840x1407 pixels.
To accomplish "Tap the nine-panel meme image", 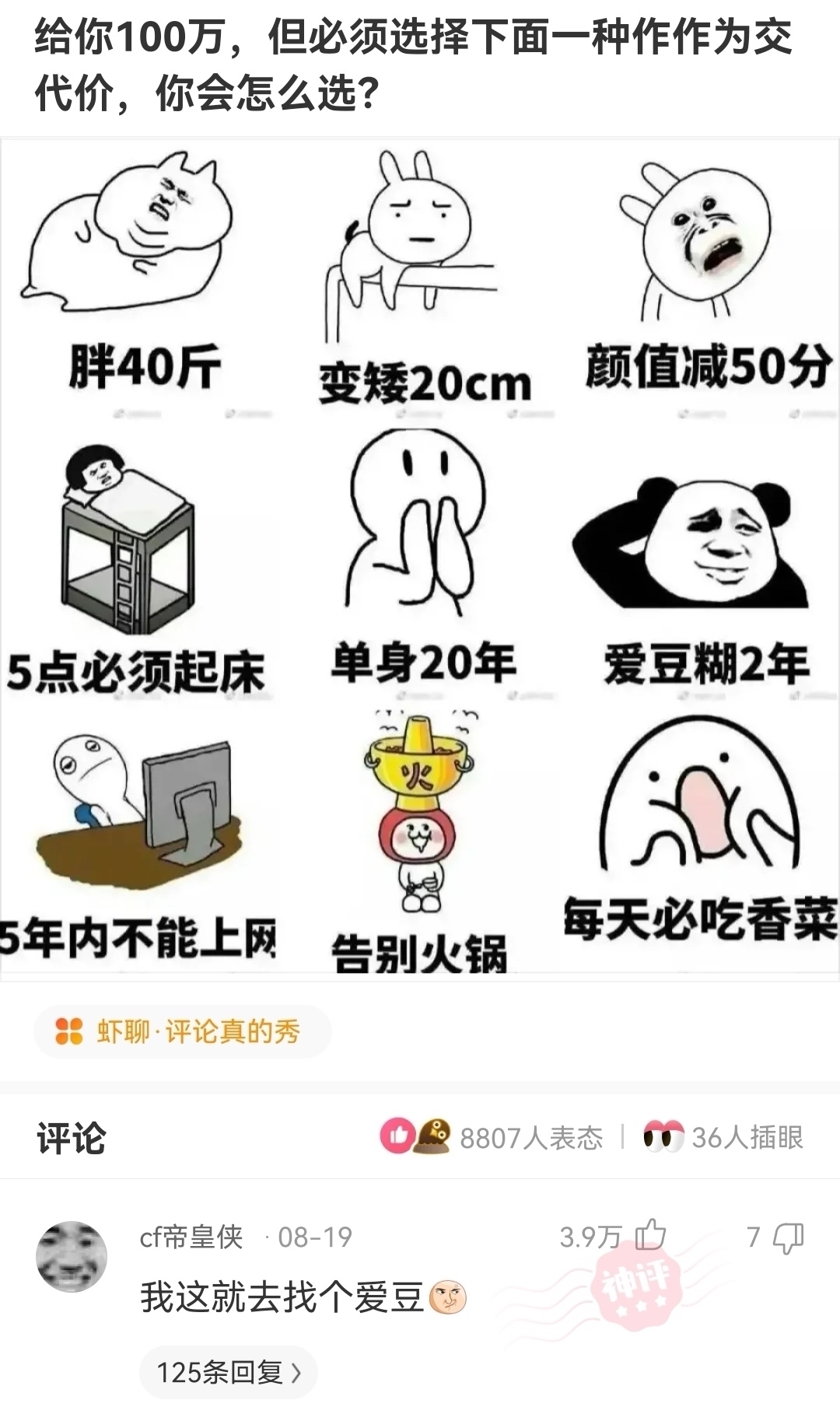I will coord(420,552).
